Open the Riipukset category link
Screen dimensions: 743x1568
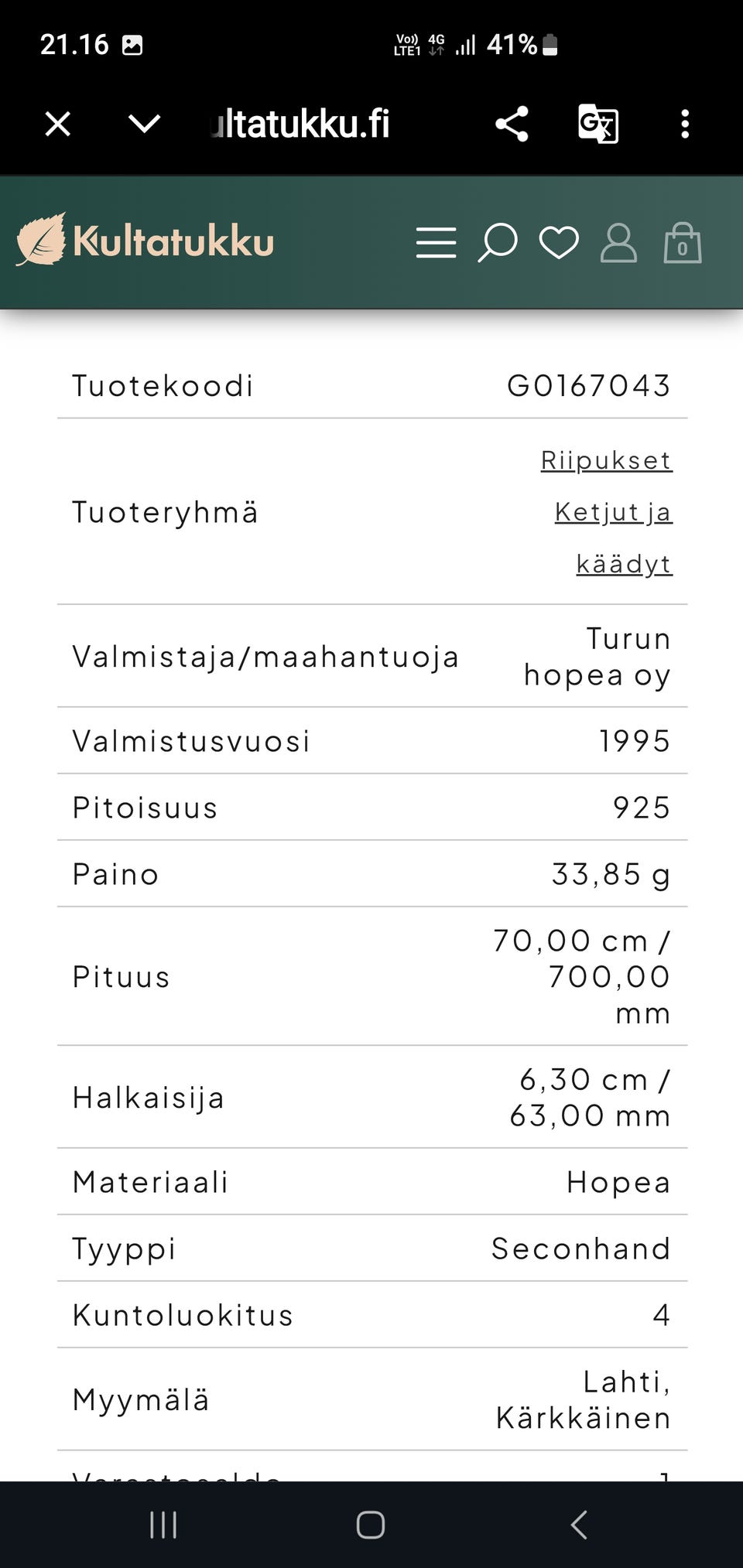[x=606, y=459]
